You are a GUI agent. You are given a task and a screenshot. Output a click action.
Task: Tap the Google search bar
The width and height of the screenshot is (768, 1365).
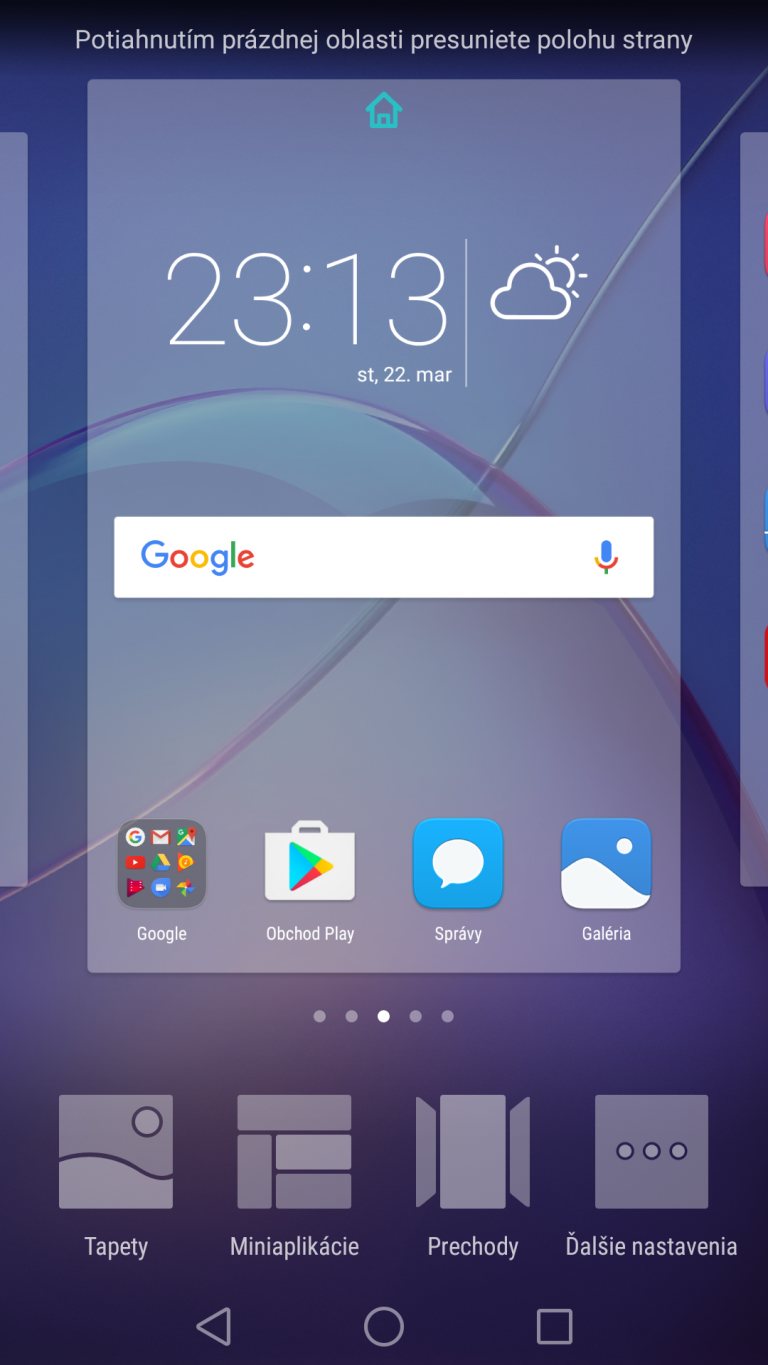360,557
